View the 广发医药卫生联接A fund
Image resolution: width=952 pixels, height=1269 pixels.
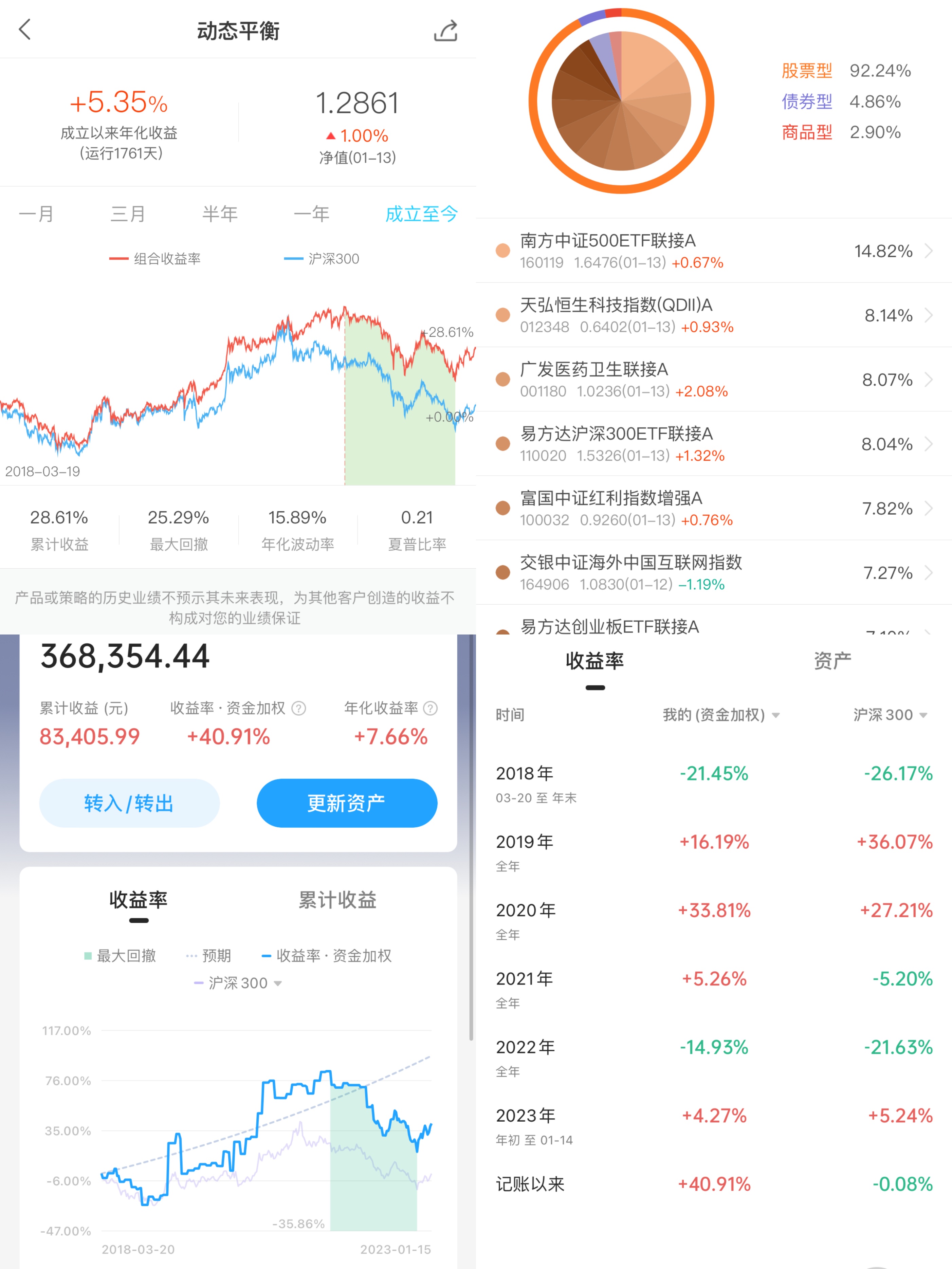(713, 379)
